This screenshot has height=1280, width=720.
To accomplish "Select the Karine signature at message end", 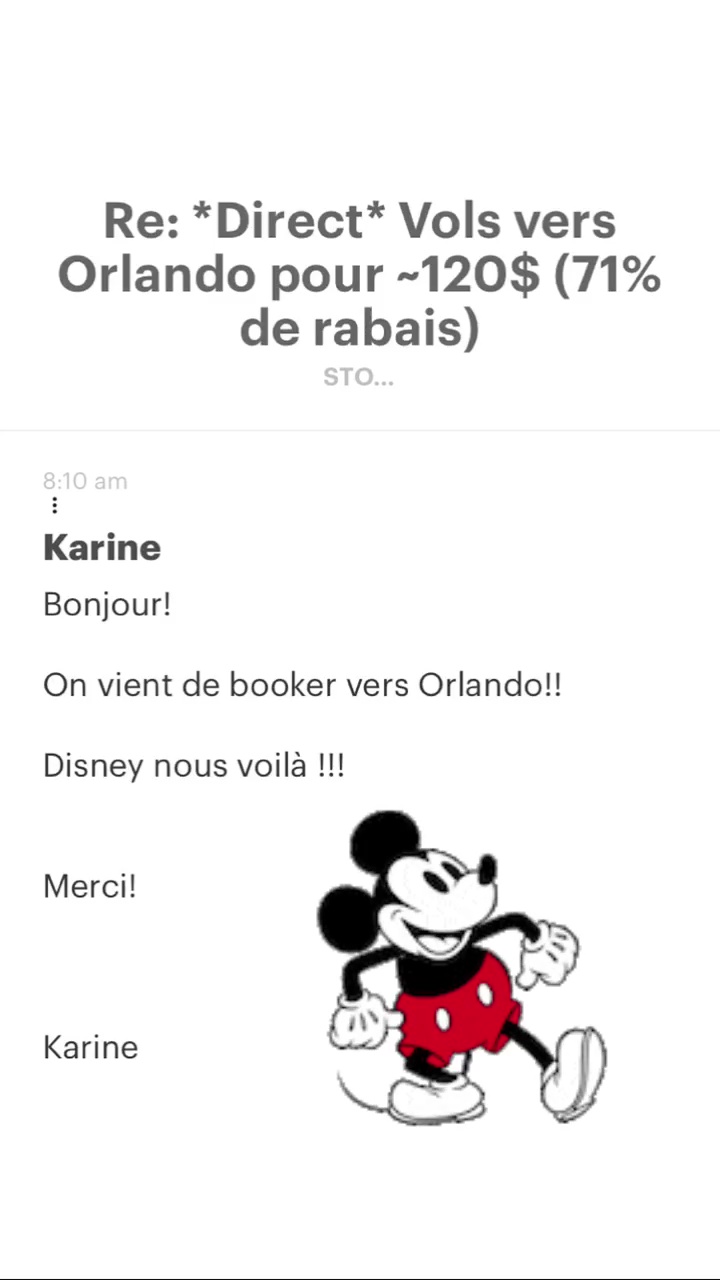I will click(90, 1047).
